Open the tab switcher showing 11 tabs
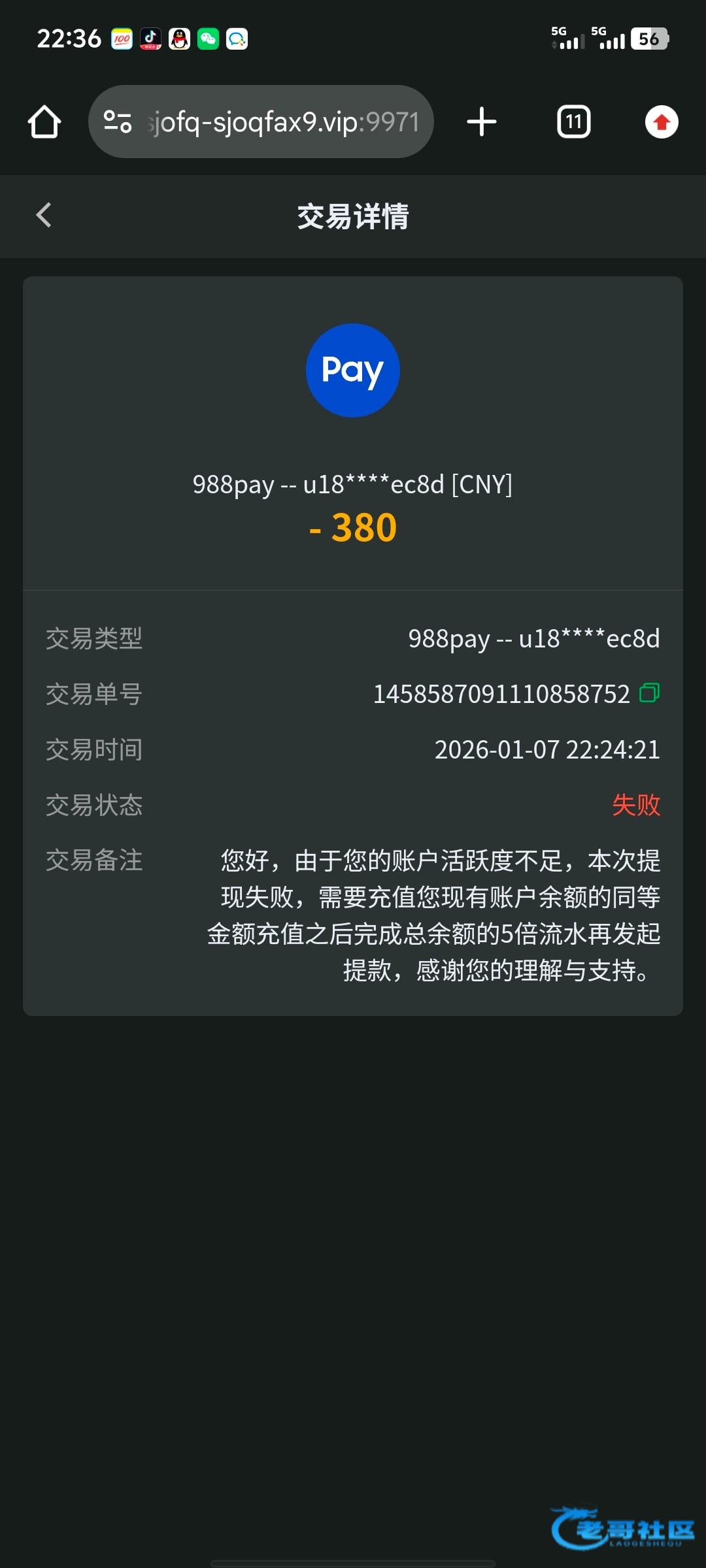The width and height of the screenshot is (706, 1568). coord(573,122)
